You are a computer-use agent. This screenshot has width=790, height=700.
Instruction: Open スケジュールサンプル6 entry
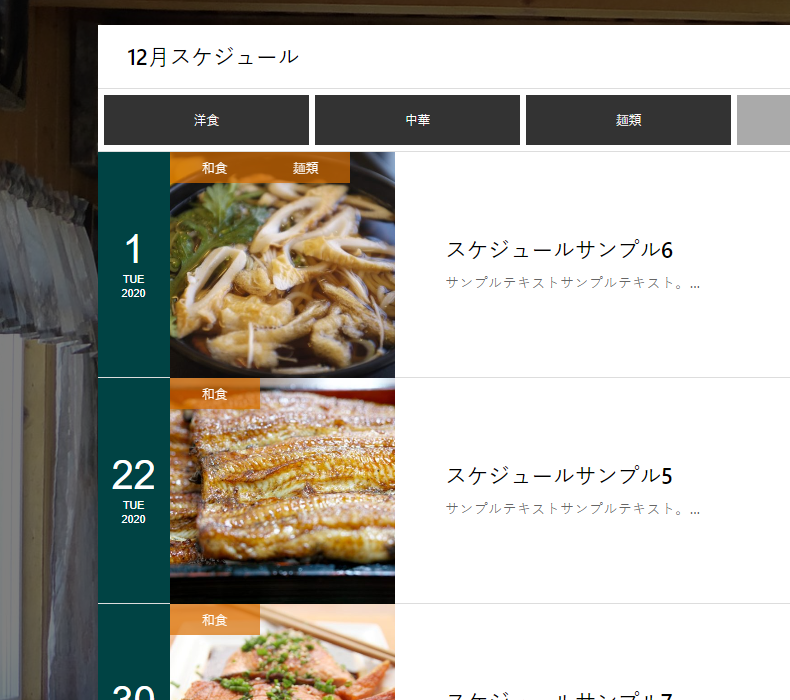coord(558,250)
